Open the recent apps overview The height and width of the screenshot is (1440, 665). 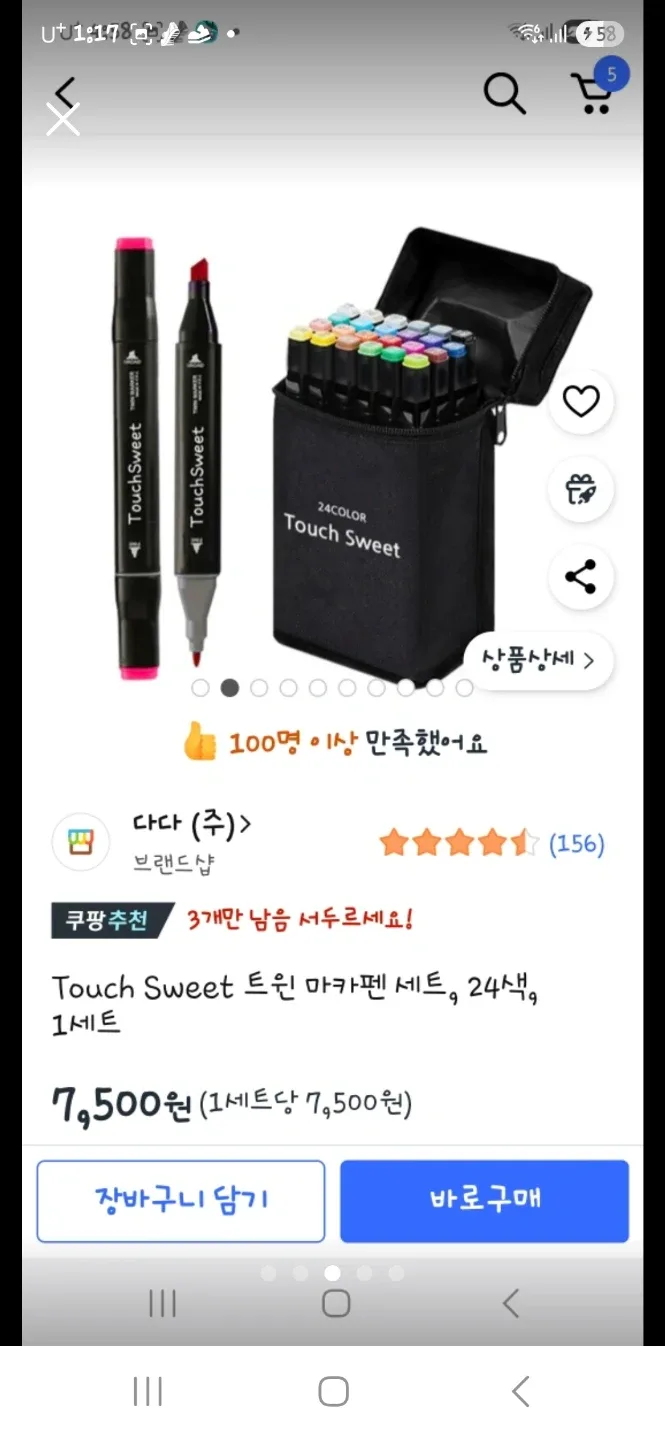pos(148,1391)
